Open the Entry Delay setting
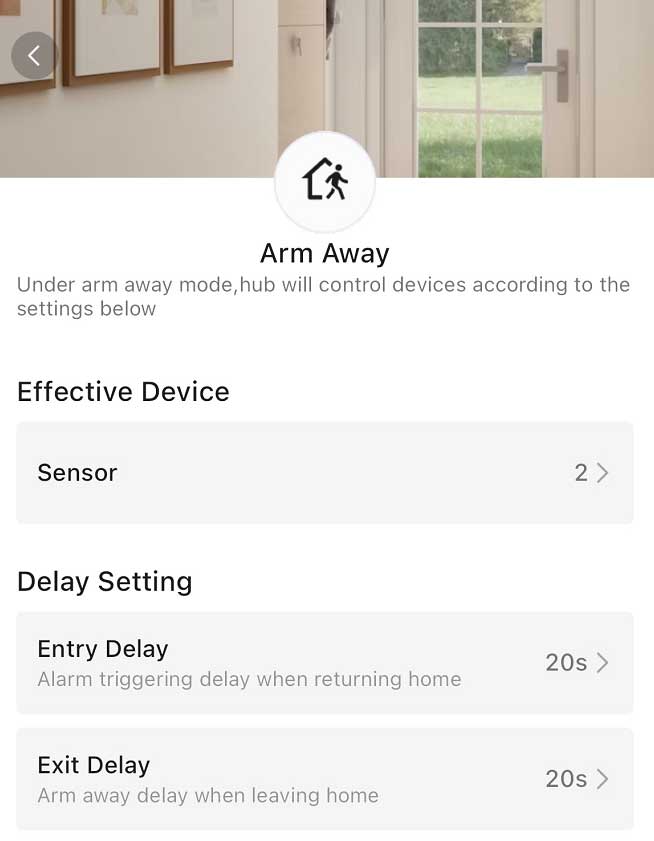Screen dimensions: 654x841 point(324,663)
